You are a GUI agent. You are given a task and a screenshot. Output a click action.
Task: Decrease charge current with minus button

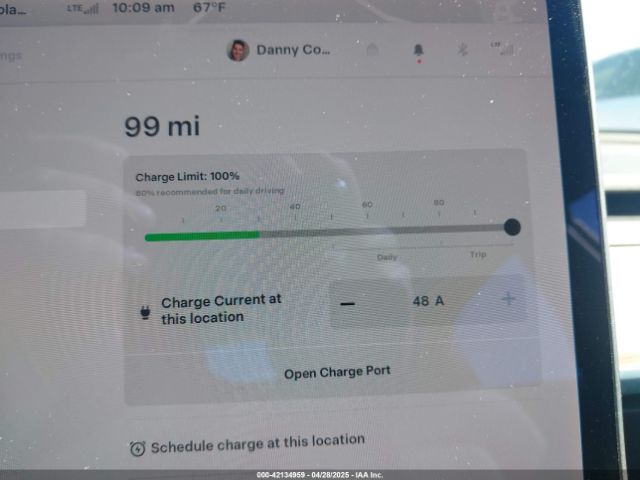point(347,301)
